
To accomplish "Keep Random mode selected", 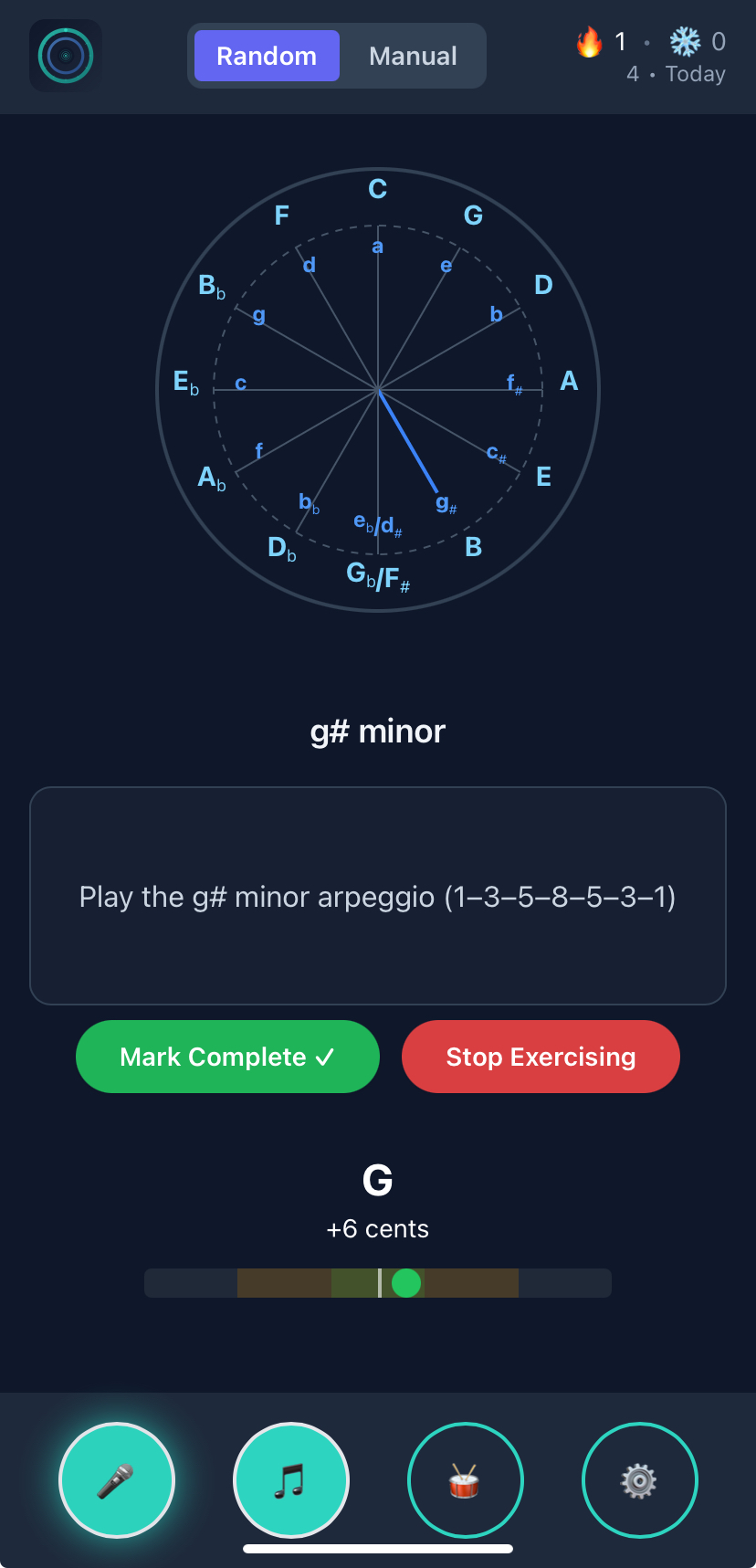I will [x=266, y=56].
